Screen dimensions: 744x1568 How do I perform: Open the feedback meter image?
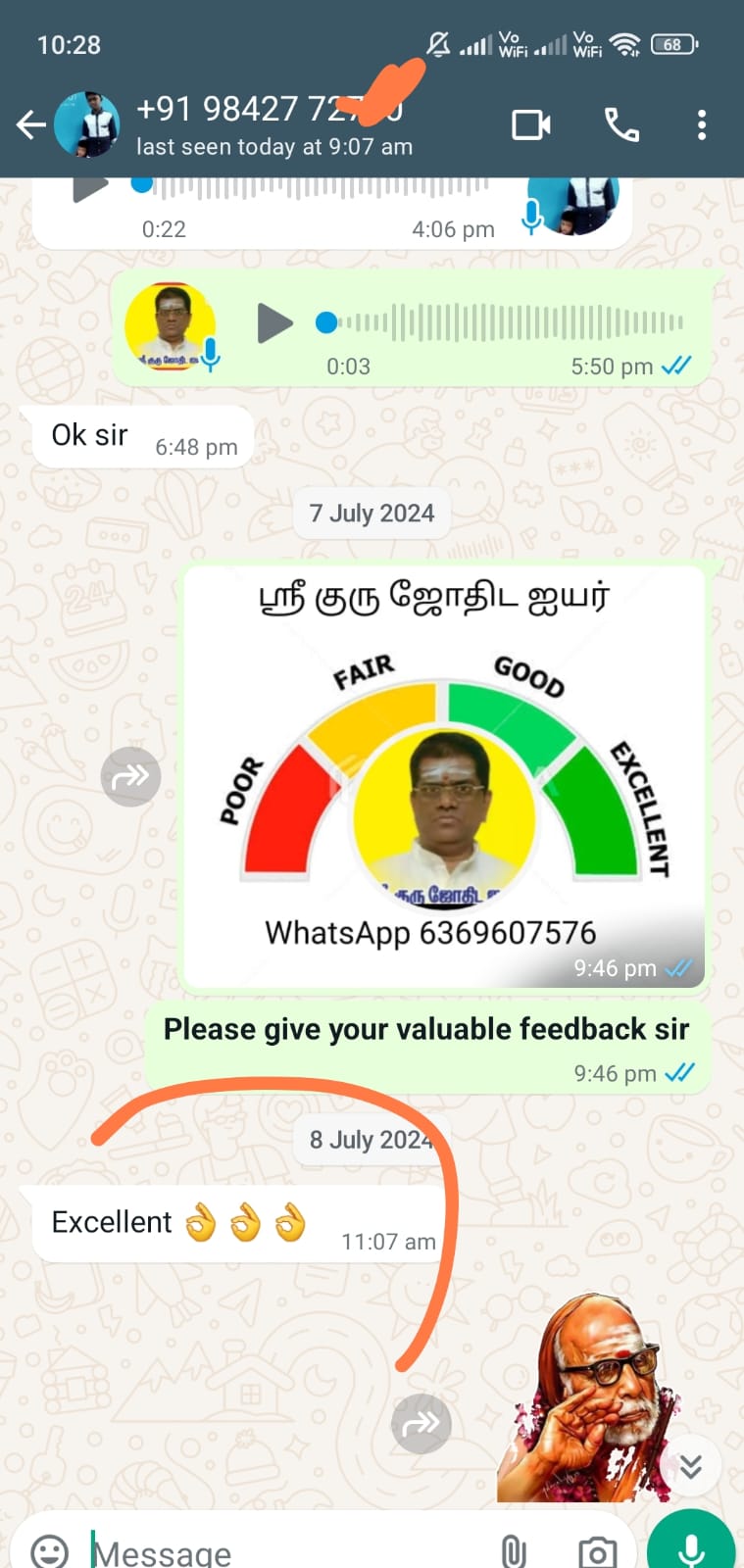pyautogui.click(x=444, y=774)
